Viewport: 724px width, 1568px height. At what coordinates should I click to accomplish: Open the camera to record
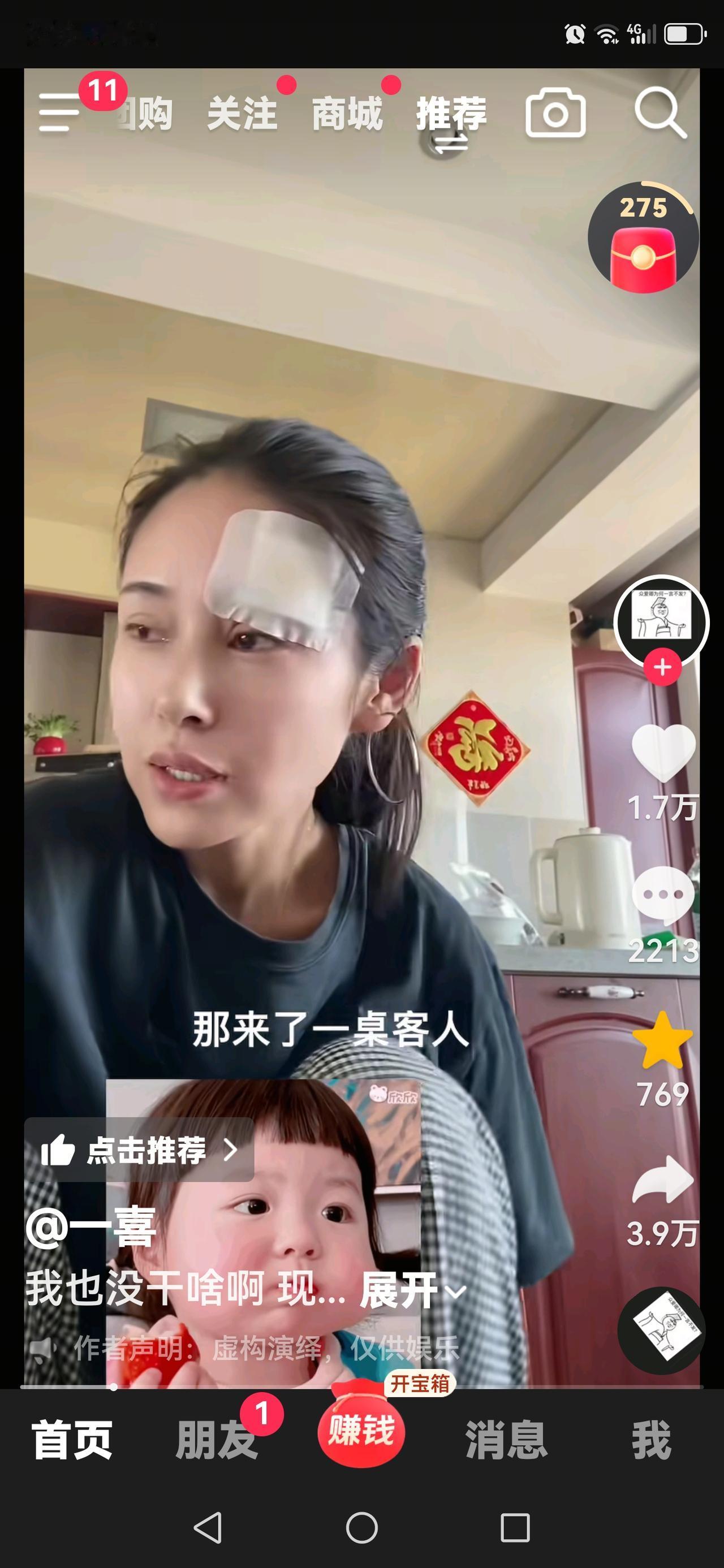(x=555, y=113)
